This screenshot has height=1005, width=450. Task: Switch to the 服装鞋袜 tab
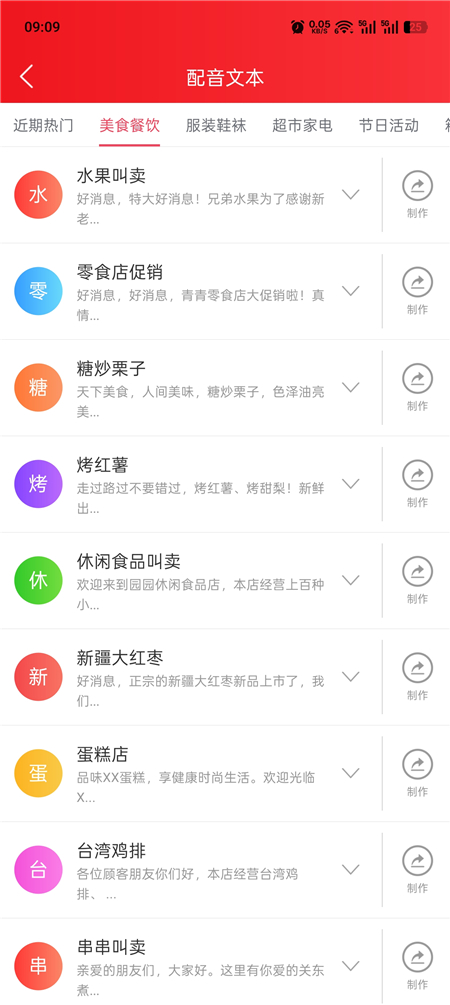[216, 125]
